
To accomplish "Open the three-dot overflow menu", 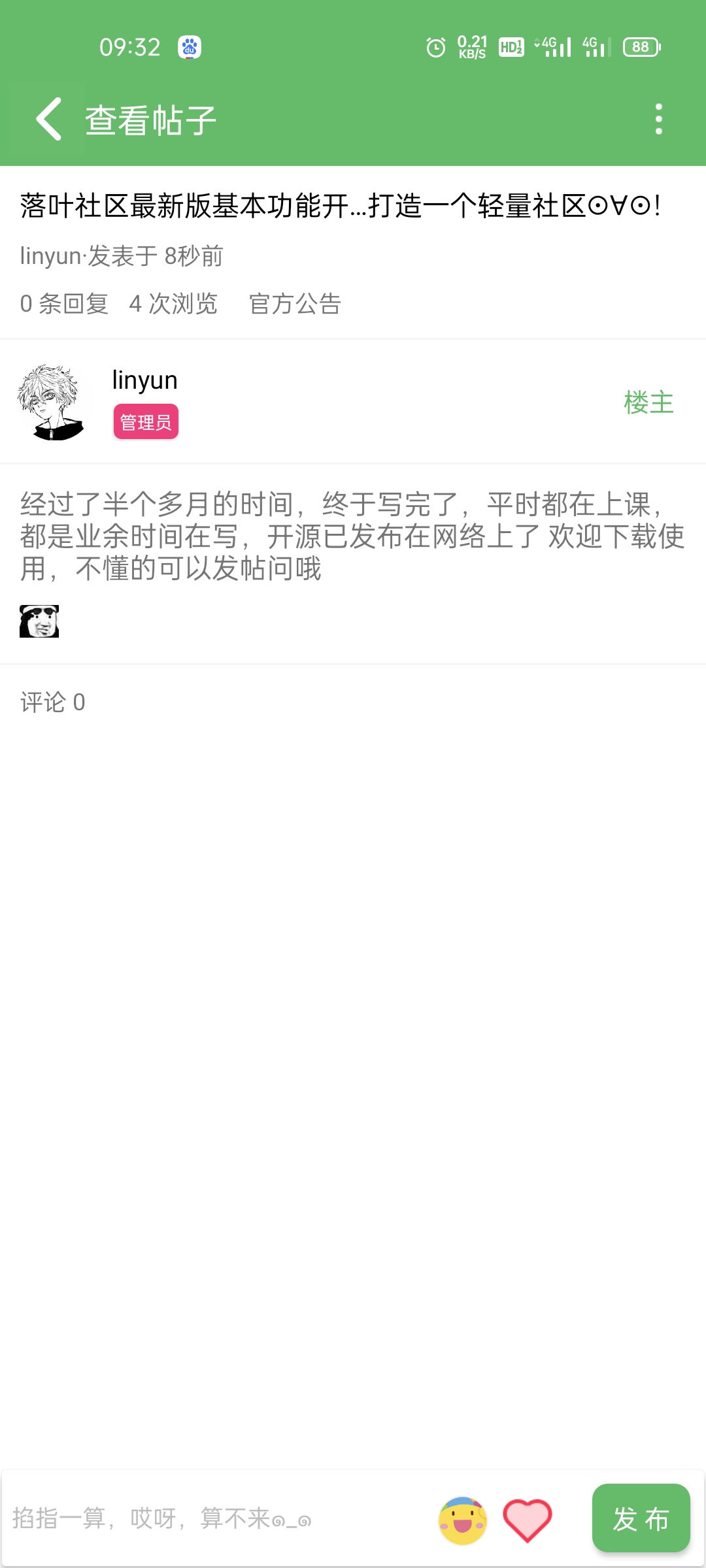I will click(x=658, y=120).
